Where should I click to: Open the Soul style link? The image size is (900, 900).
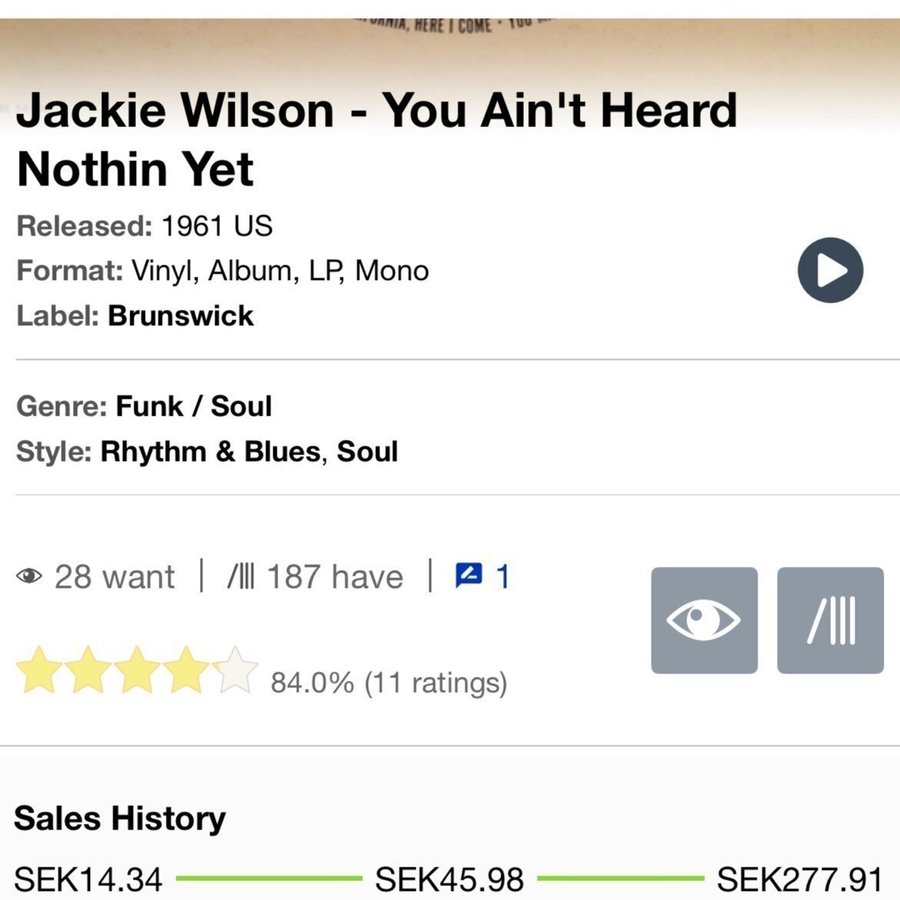367,451
